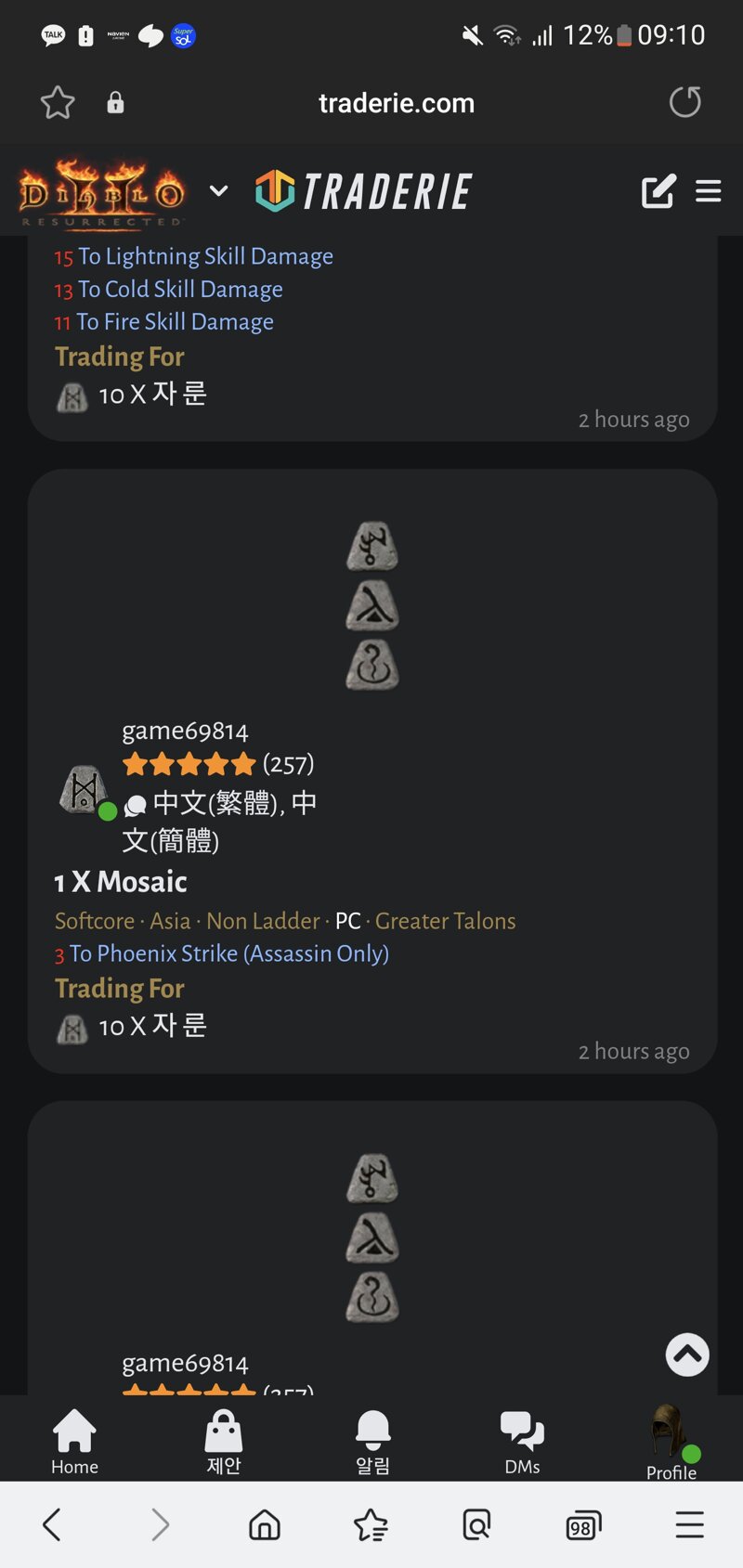Open the DMs tab
The height and width of the screenshot is (1568, 743).
click(522, 1441)
